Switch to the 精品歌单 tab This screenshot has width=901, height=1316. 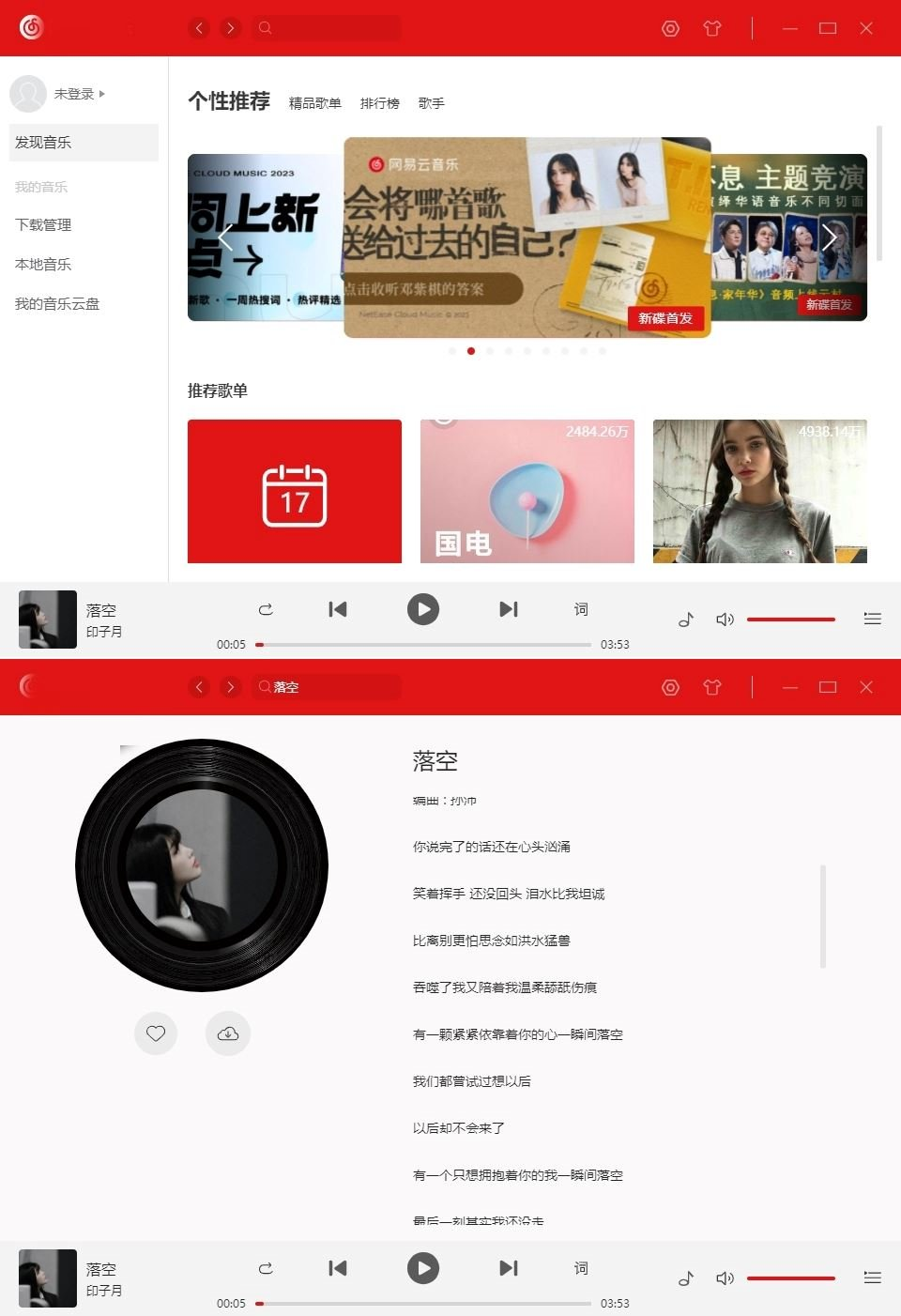click(314, 103)
